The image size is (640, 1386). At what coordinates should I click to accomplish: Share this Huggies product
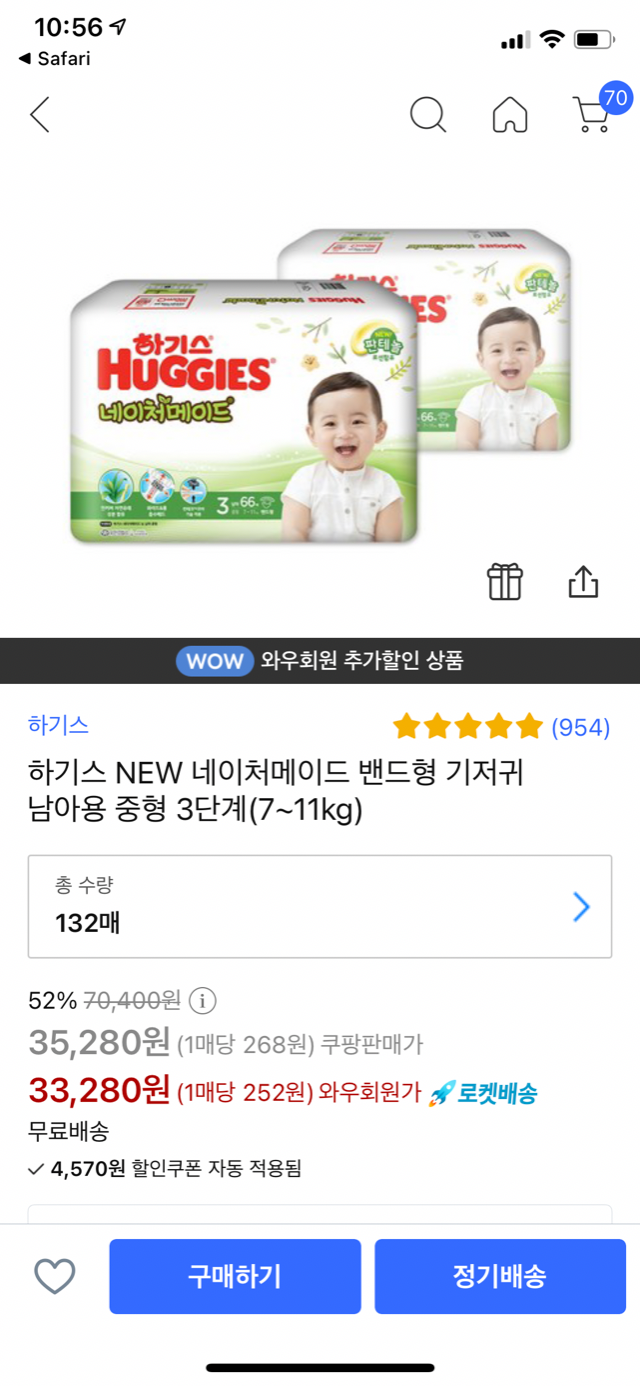(x=583, y=581)
